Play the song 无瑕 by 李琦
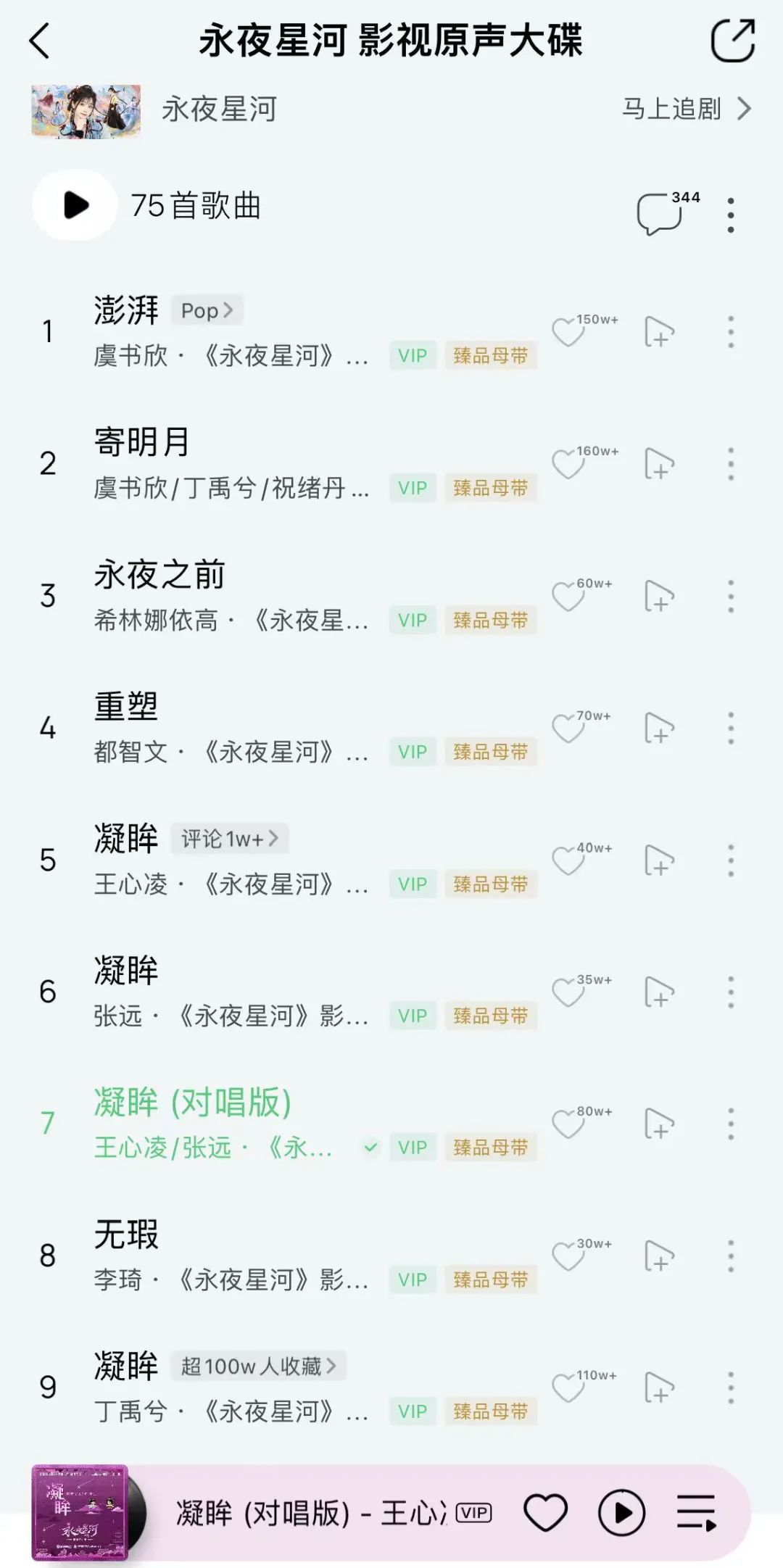The width and height of the screenshot is (783, 1568). [x=125, y=1235]
